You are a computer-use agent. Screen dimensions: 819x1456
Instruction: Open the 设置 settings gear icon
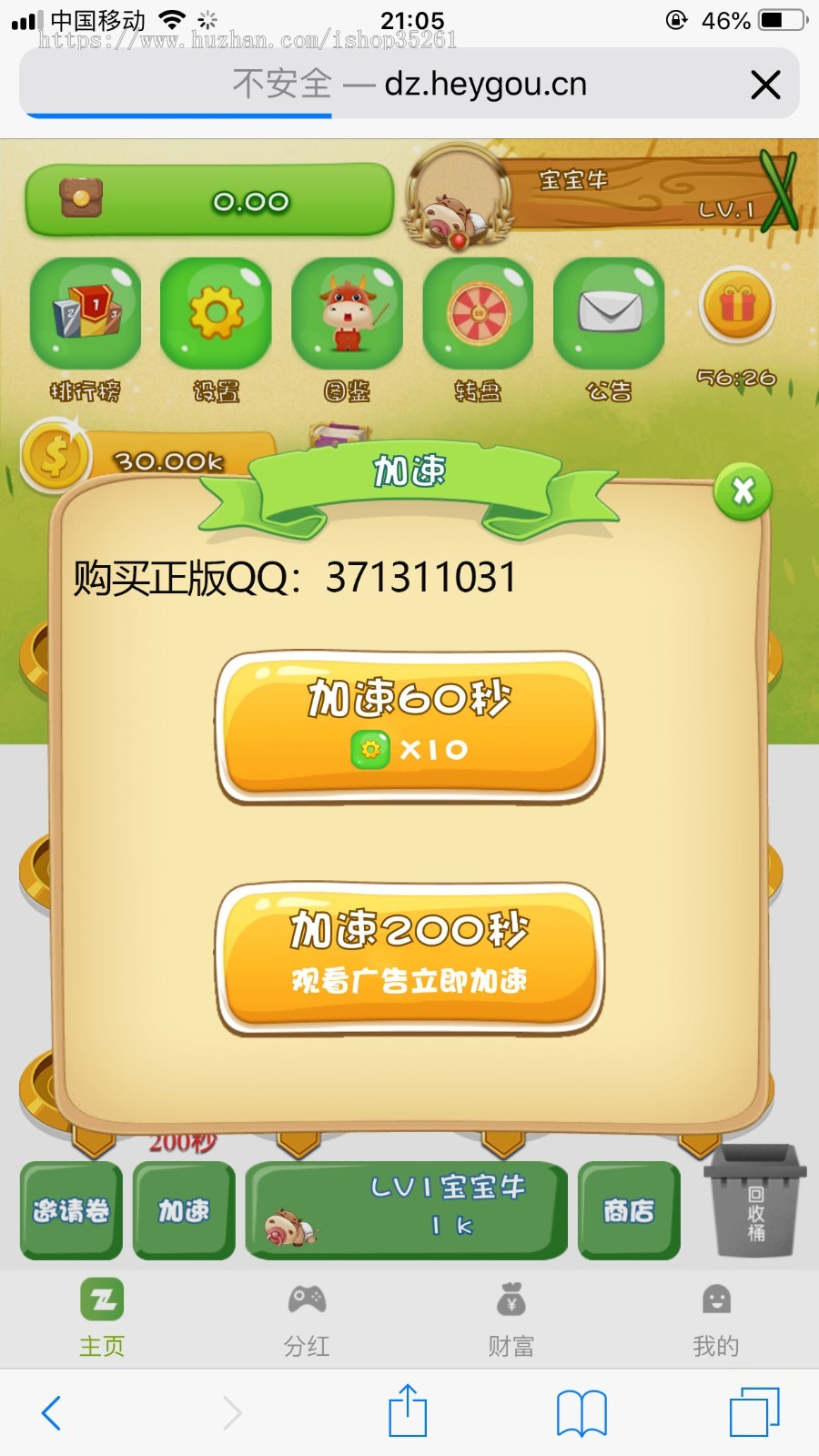[x=217, y=314]
